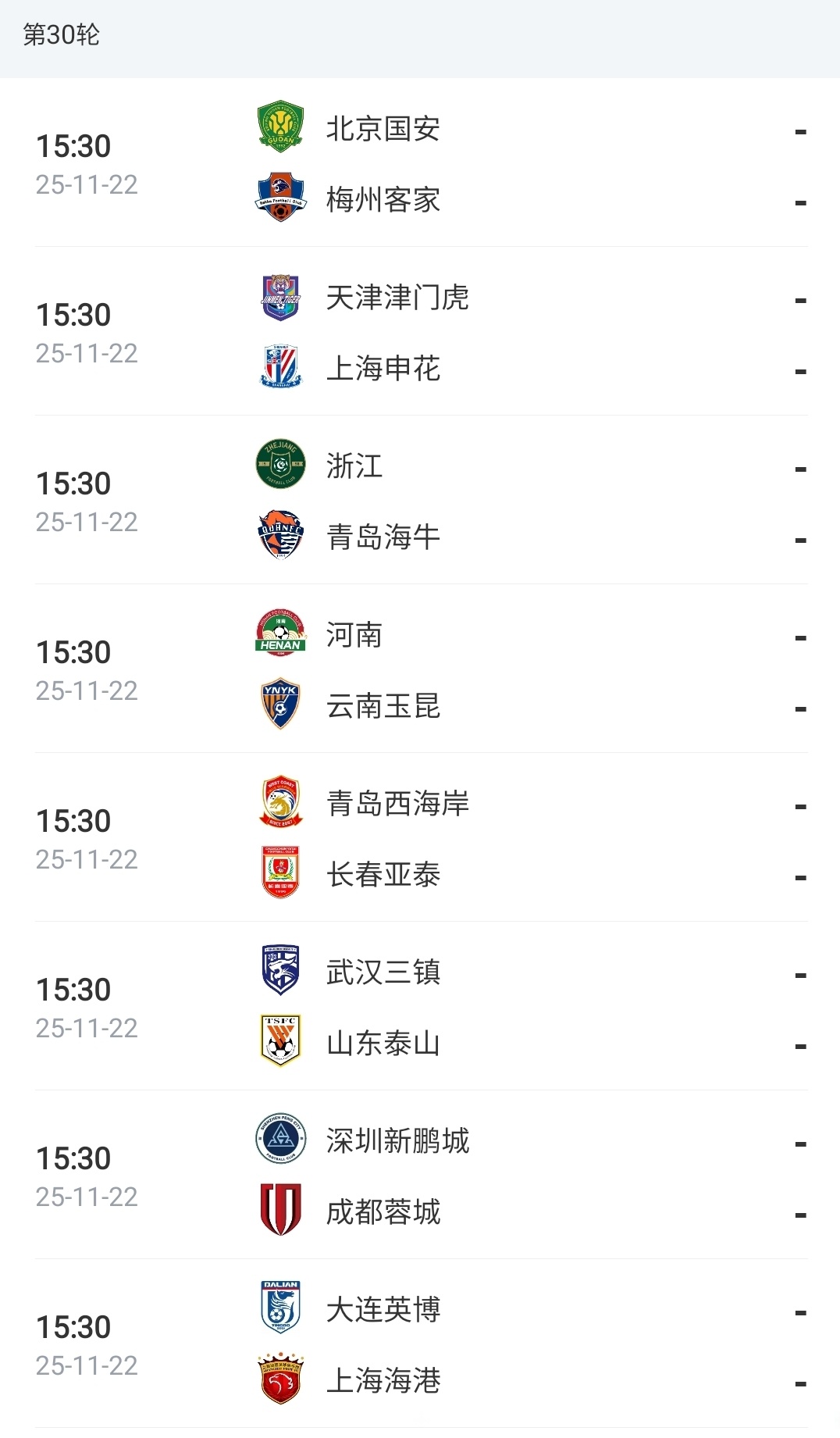Click the Shanghai Port team badge
This screenshot has width=840, height=1438.
pos(279,1376)
